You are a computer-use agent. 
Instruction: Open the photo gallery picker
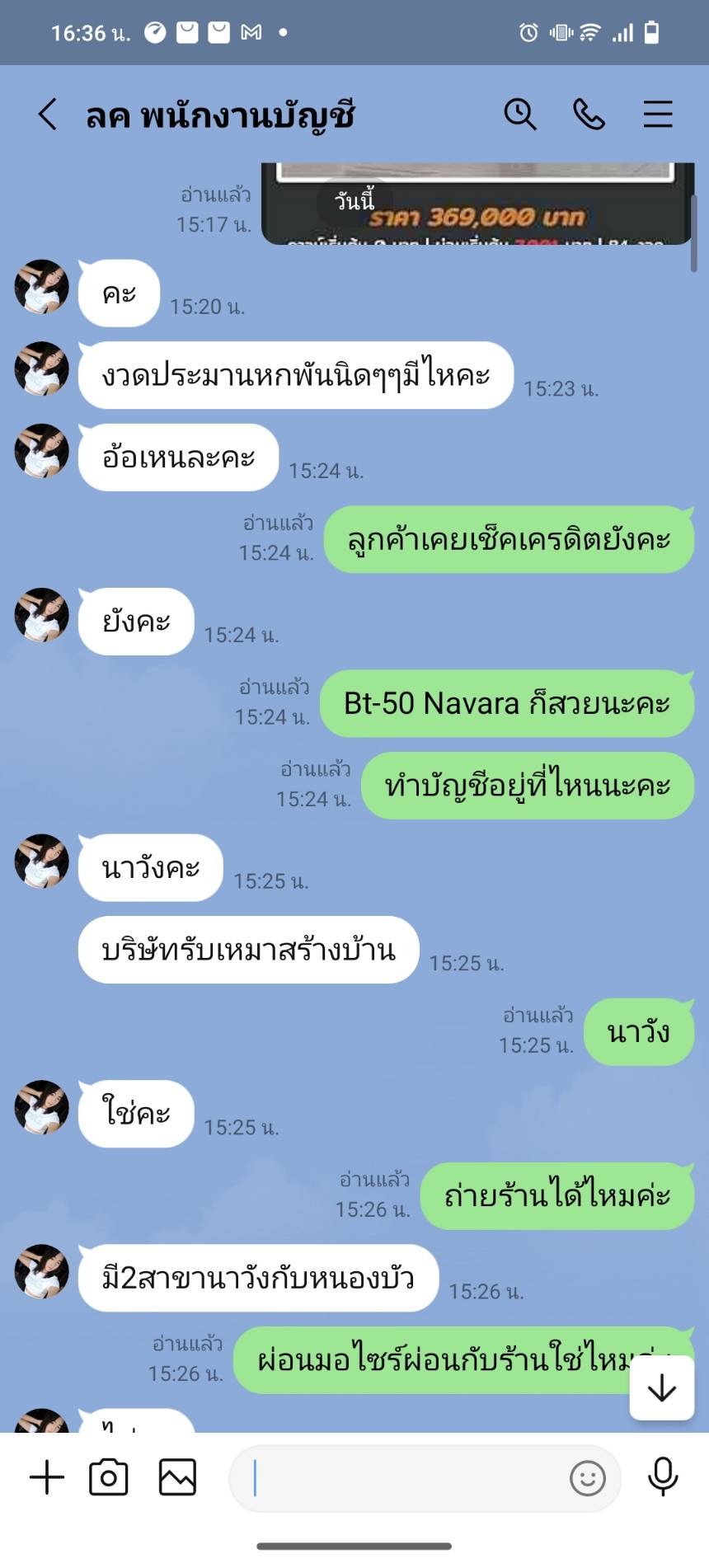tap(177, 1477)
